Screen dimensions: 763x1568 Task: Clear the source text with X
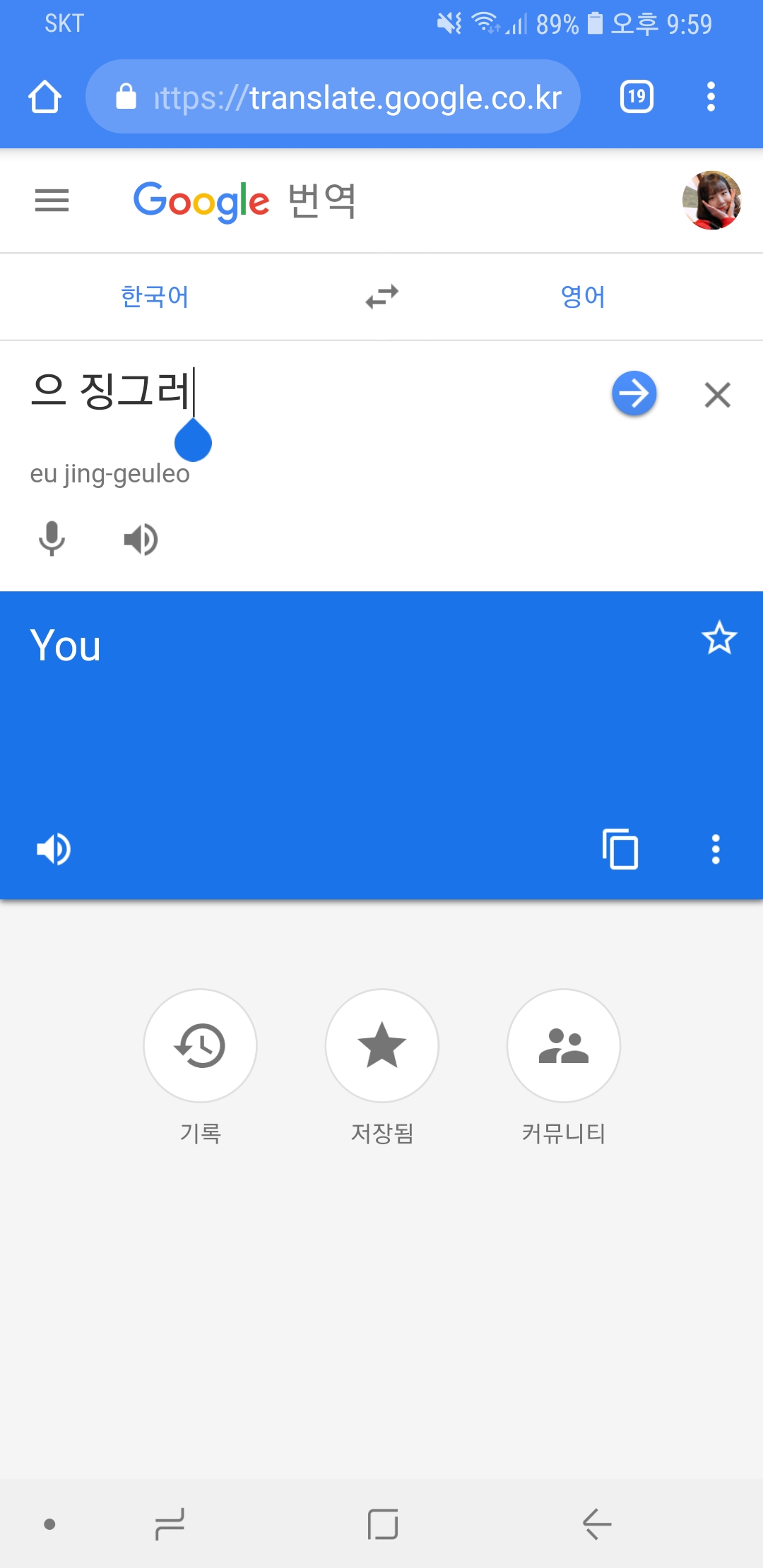(717, 395)
